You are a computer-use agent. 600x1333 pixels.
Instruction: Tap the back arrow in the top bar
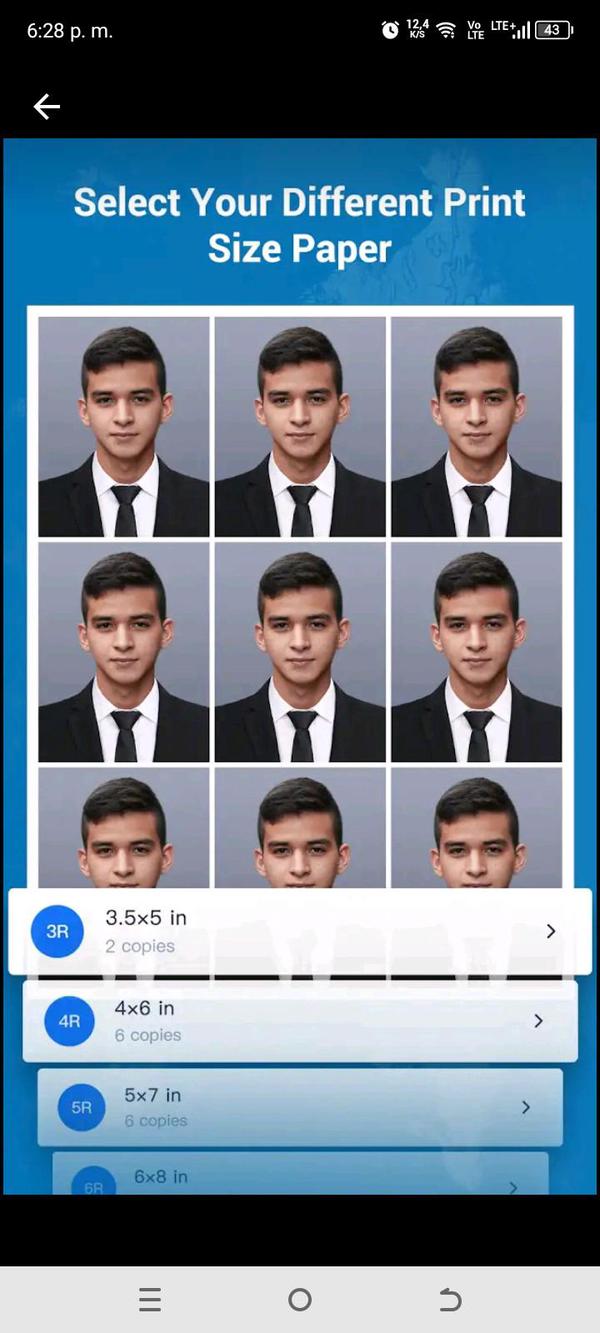point(47,107)
